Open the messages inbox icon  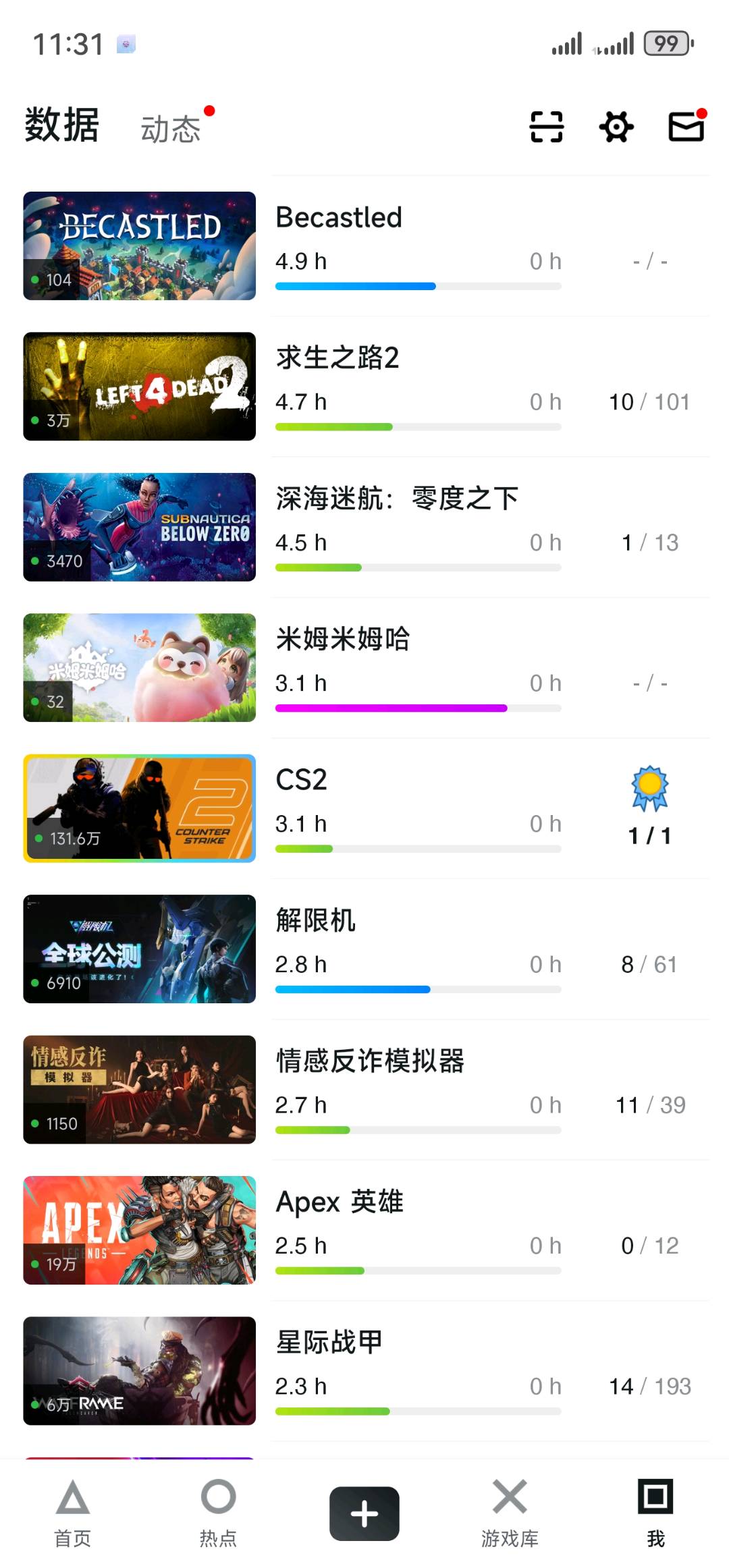(686, 127)
